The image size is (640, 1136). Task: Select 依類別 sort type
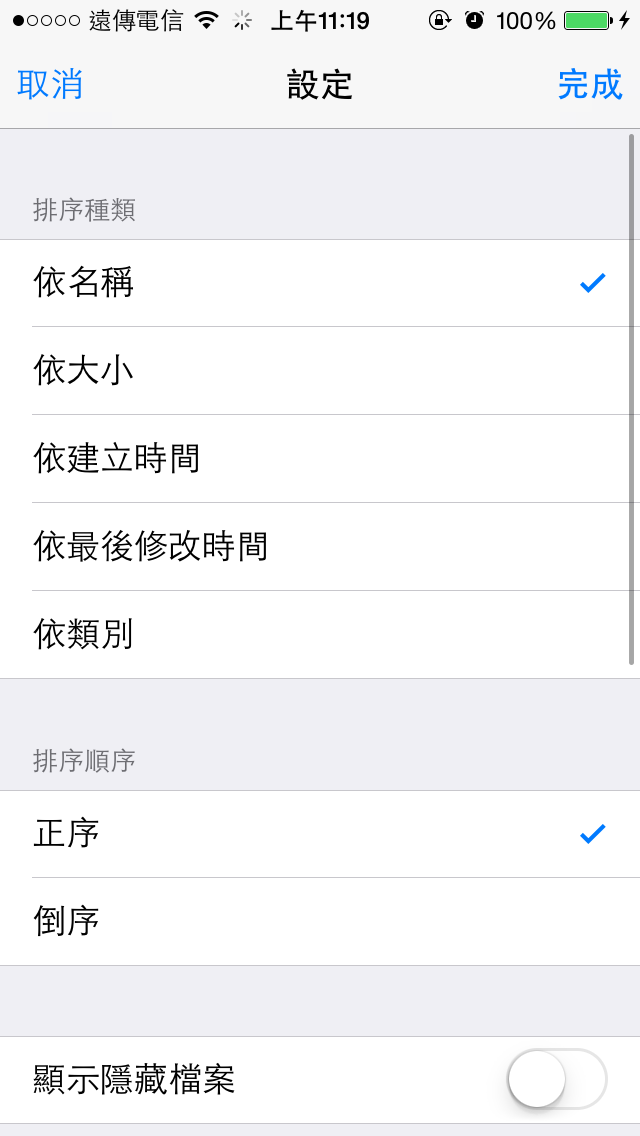[320, 635]
